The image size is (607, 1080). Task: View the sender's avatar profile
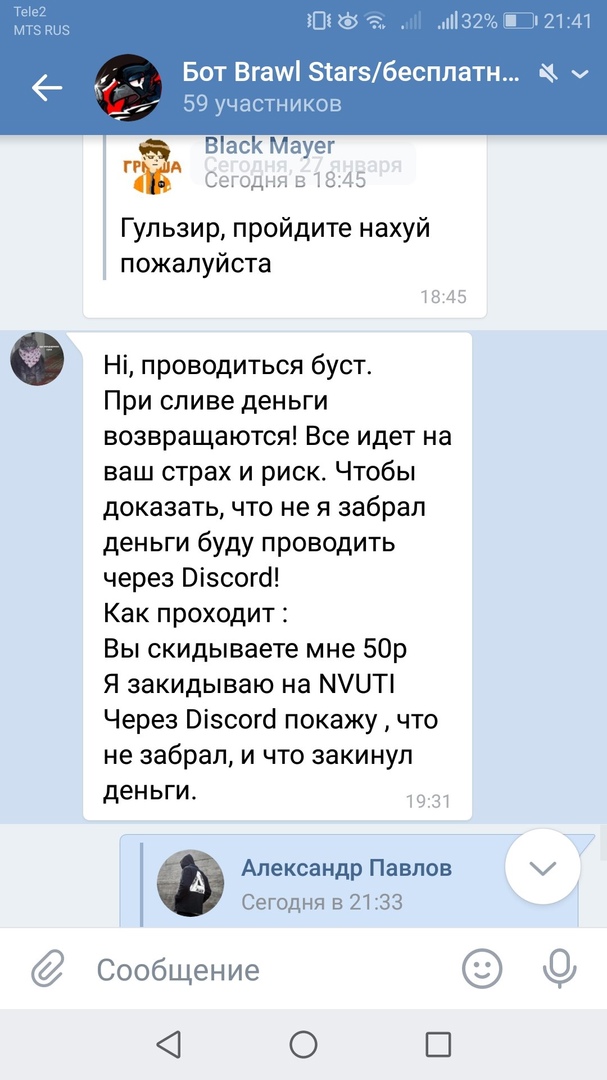pos(37,359)
